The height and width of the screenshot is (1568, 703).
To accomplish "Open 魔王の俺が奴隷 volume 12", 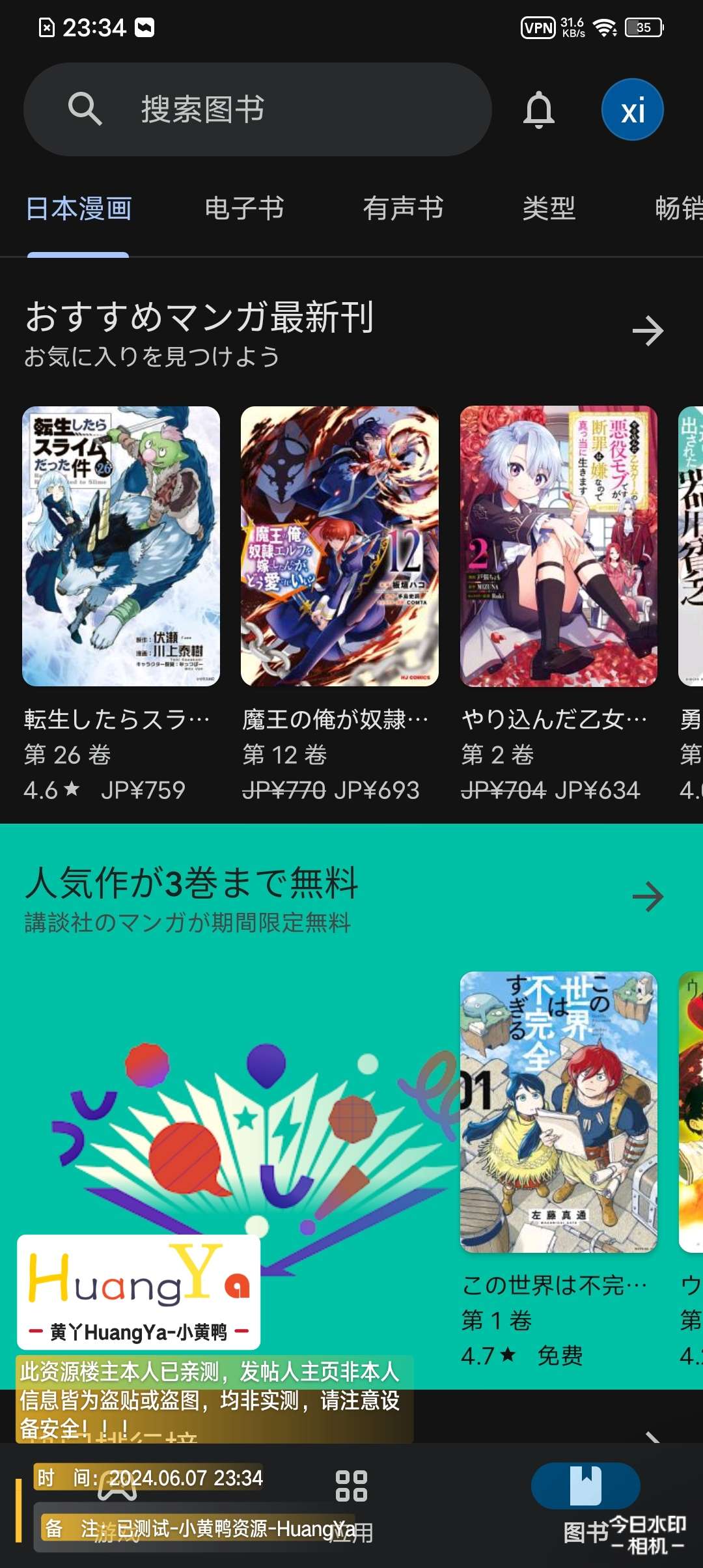I will (340, 546).
